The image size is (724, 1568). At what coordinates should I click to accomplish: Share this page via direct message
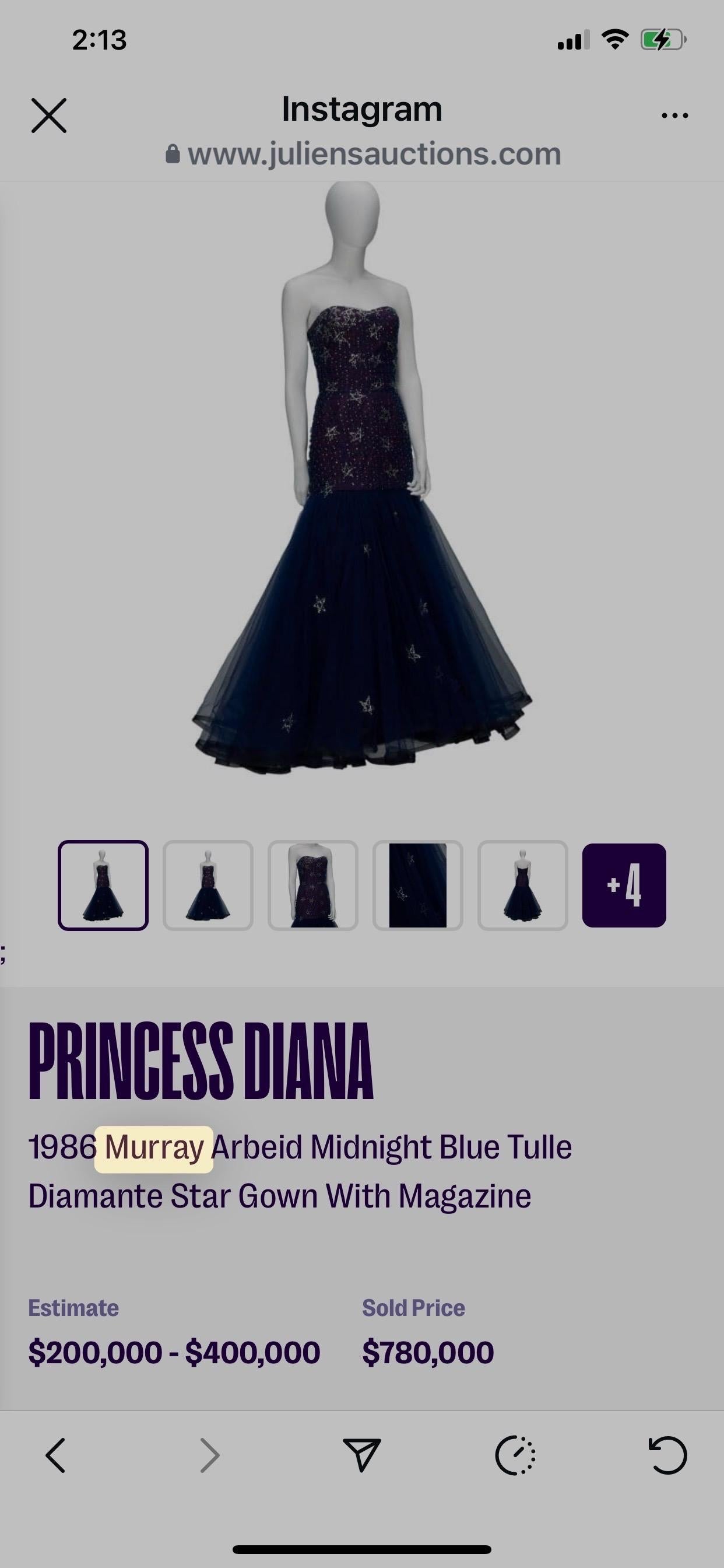[361, 1455]
